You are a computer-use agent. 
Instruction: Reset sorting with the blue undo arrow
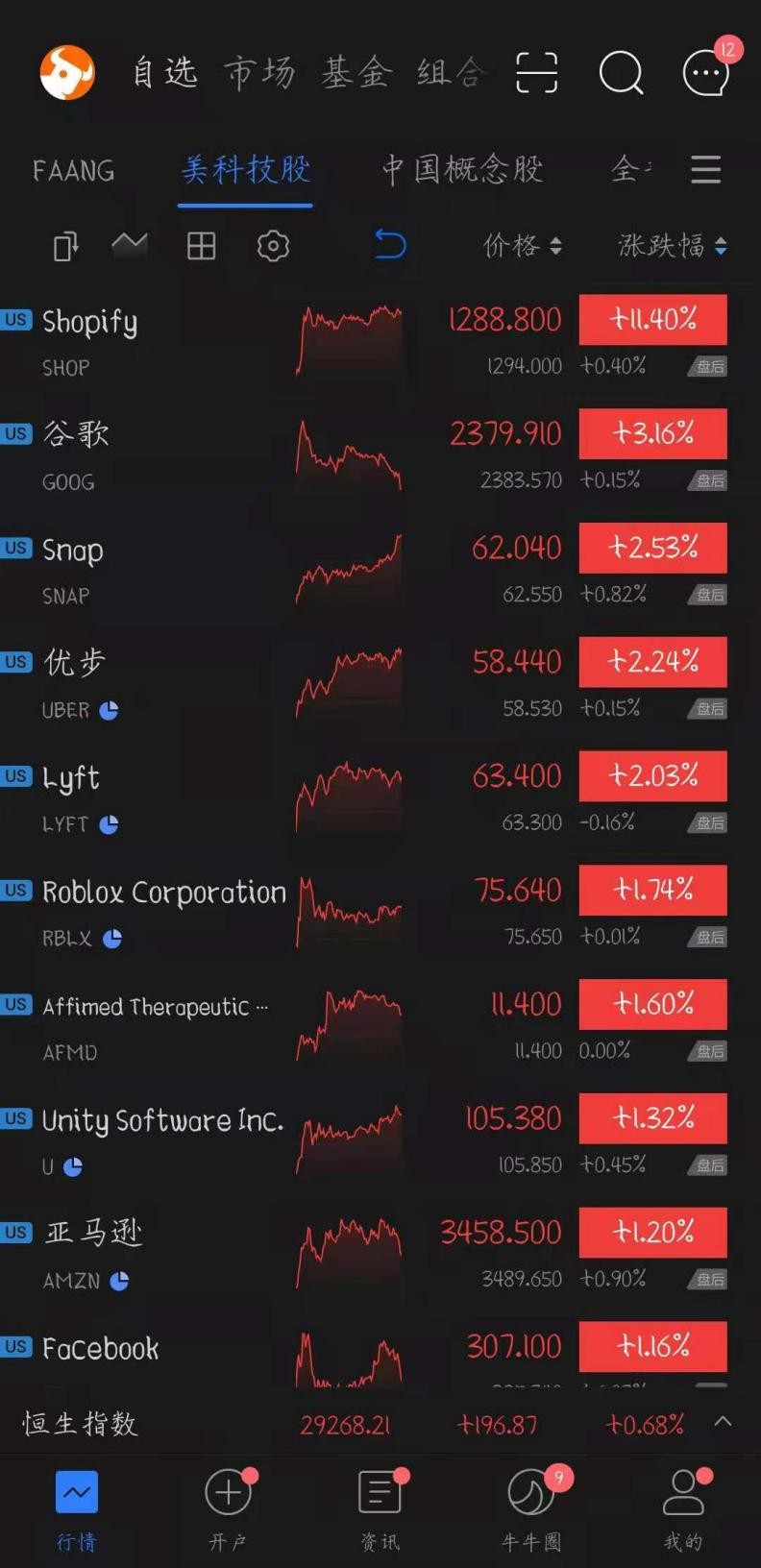[389, 245]
